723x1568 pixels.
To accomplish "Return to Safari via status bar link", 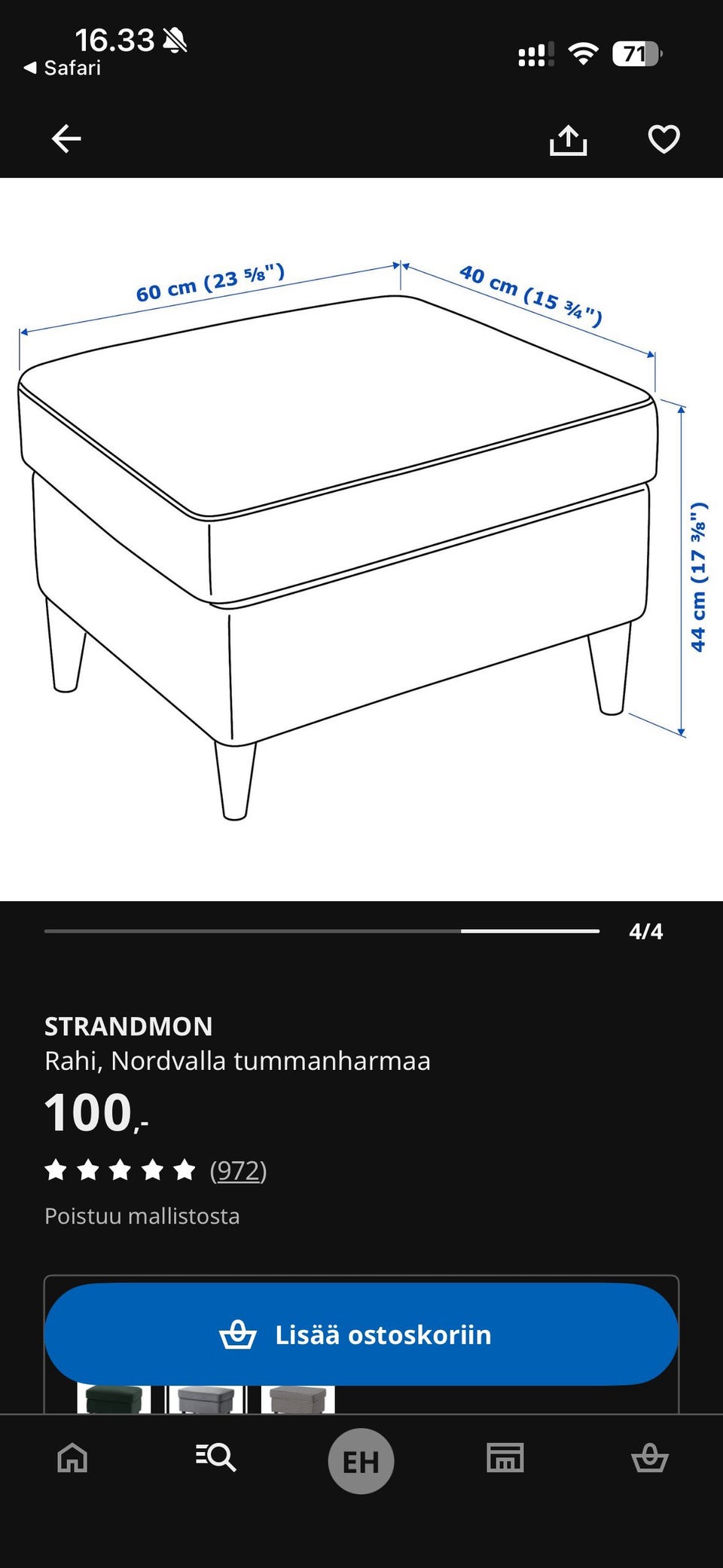I will [63, 68].
